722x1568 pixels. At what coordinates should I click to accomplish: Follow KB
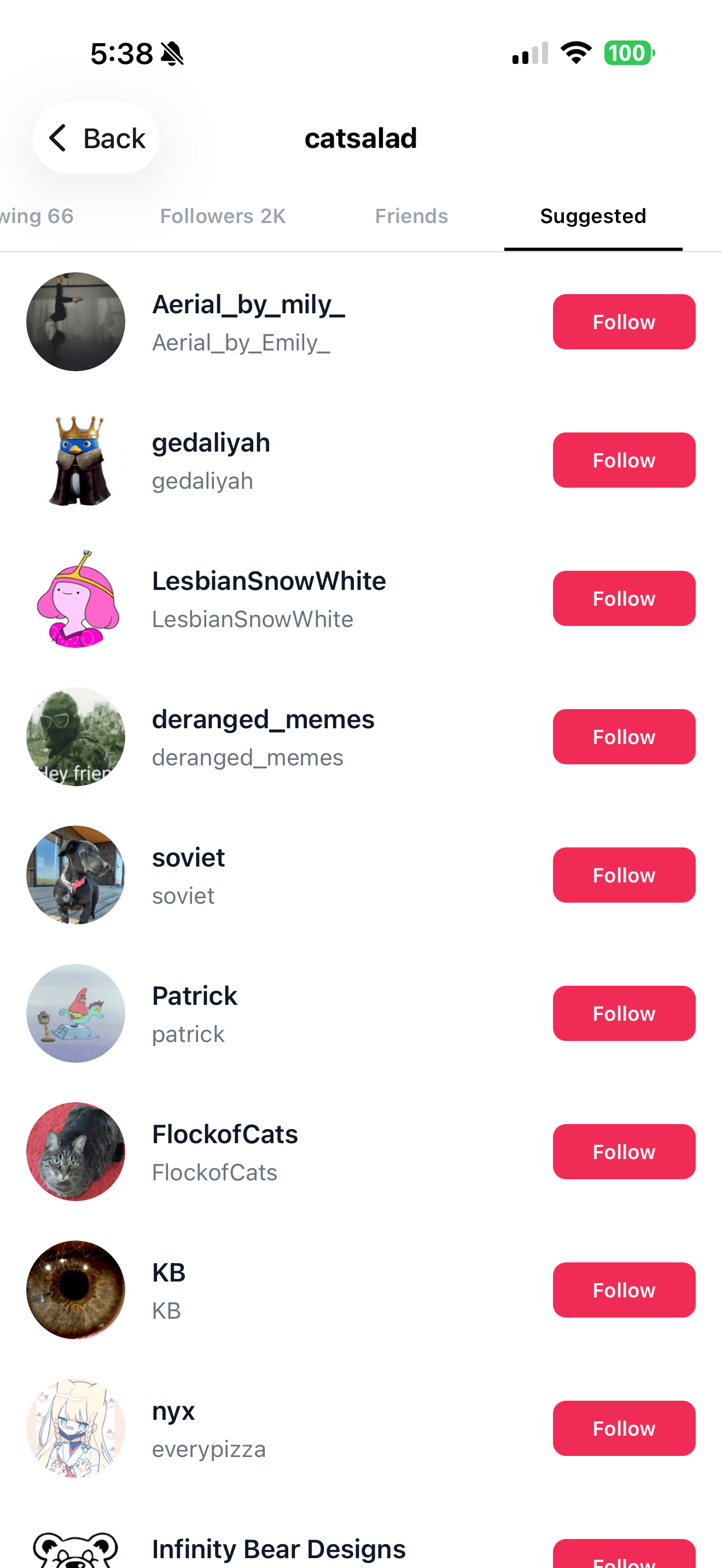624,1290
